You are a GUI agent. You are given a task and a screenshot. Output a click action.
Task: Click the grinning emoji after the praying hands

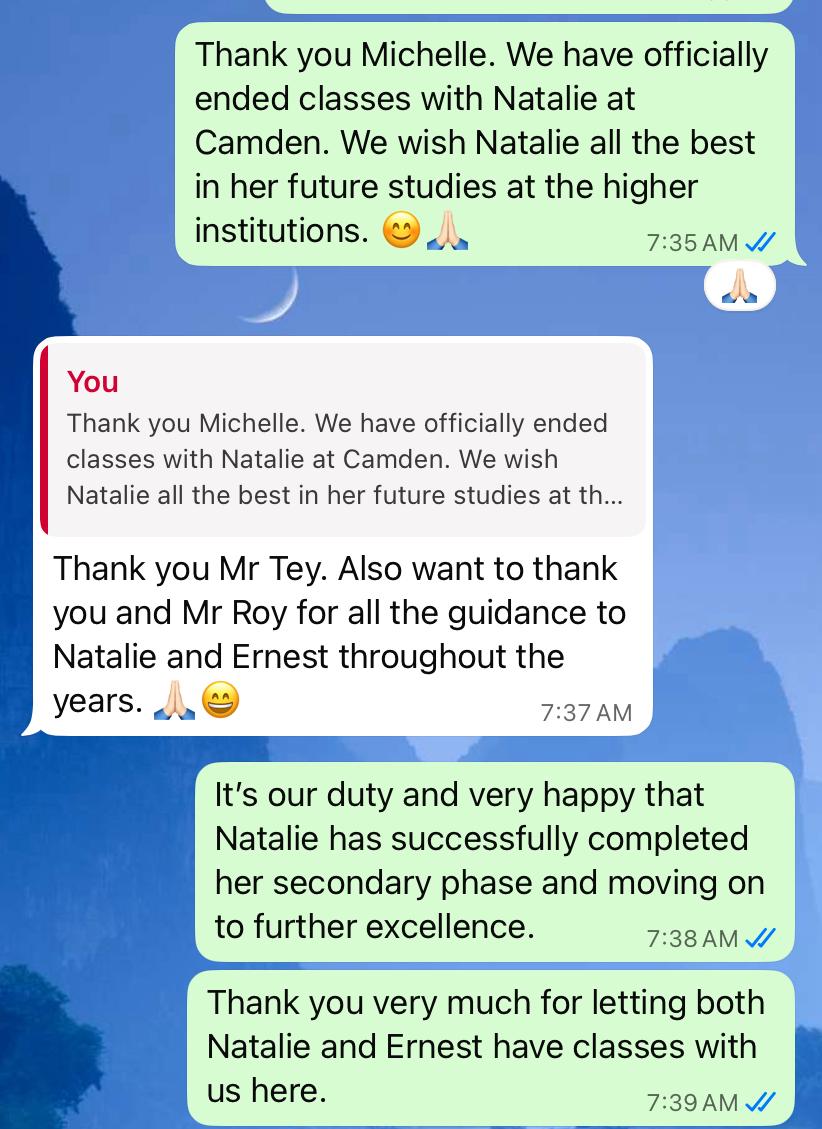220,701
